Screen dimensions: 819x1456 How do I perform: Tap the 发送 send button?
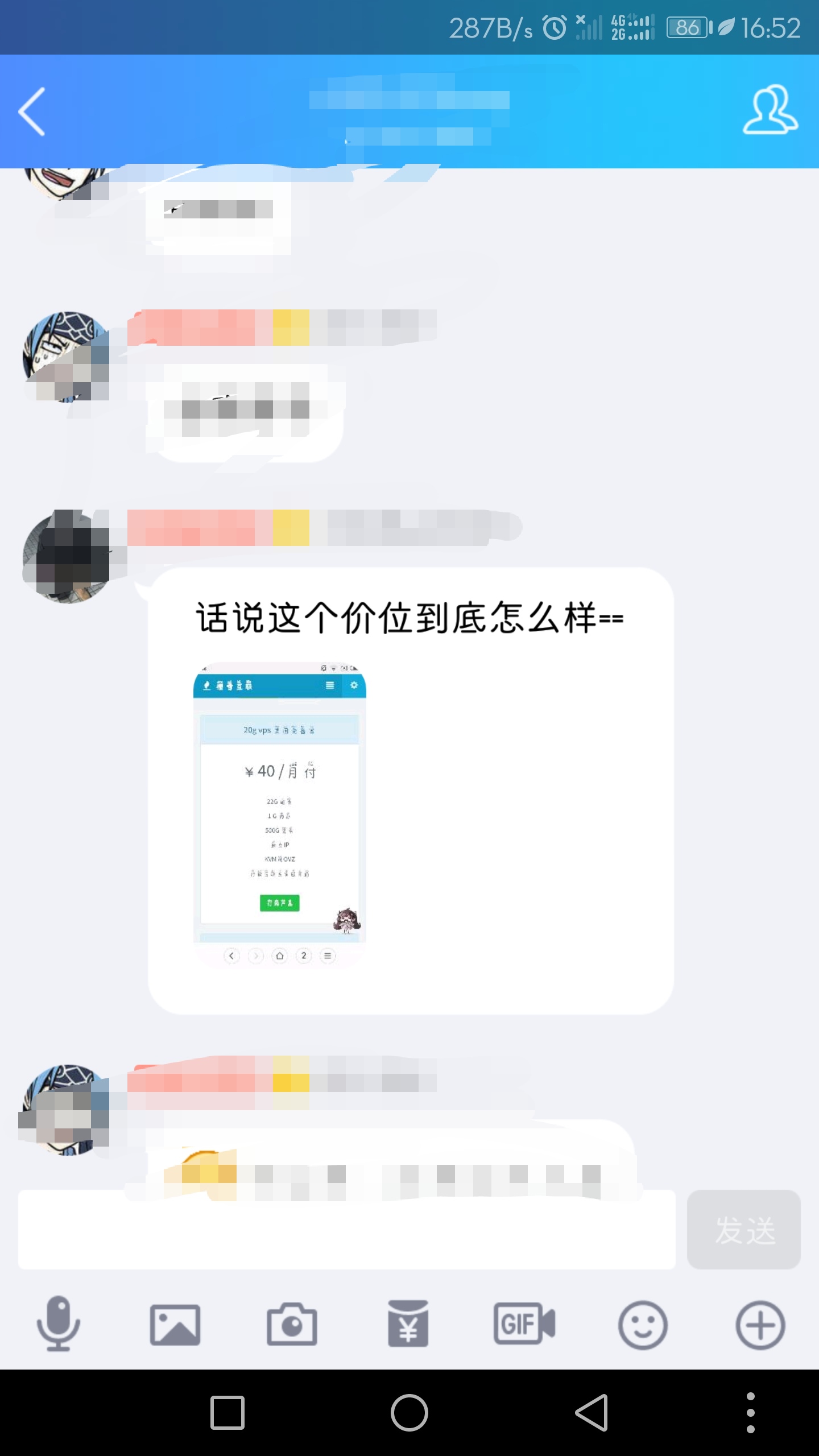[x=743, y=1230]
